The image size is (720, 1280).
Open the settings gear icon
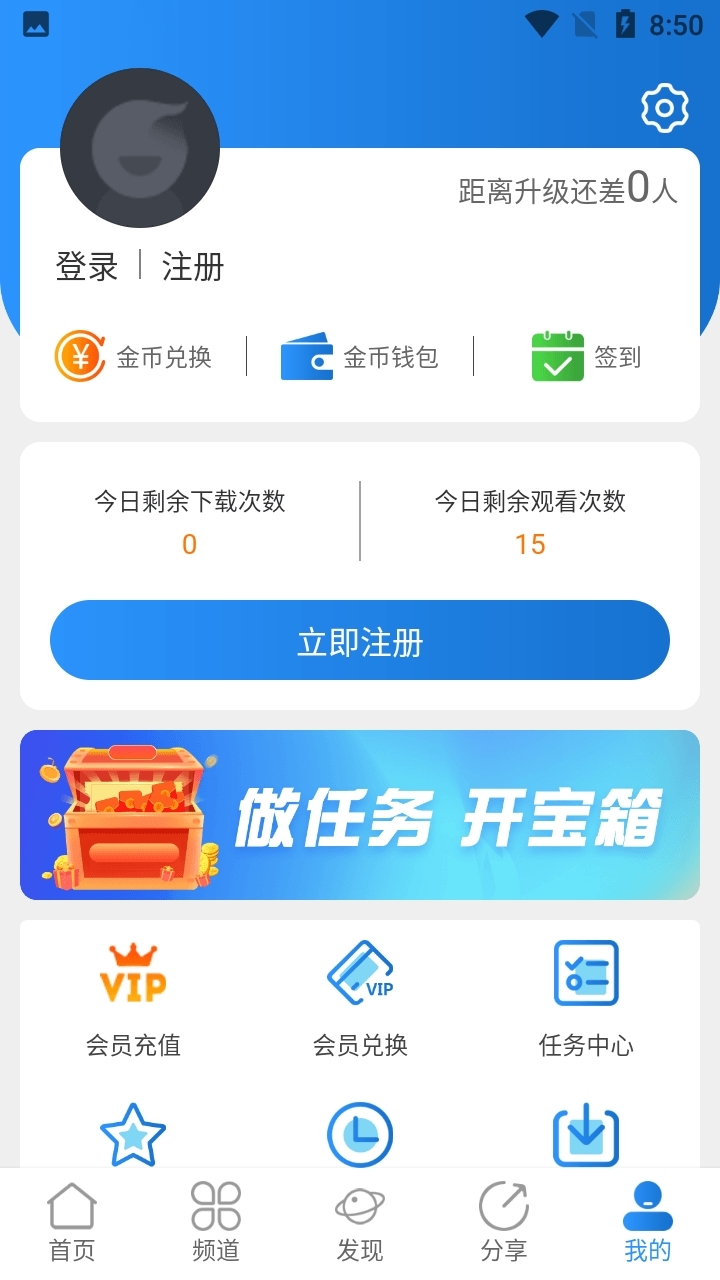[x=664, y=108]
